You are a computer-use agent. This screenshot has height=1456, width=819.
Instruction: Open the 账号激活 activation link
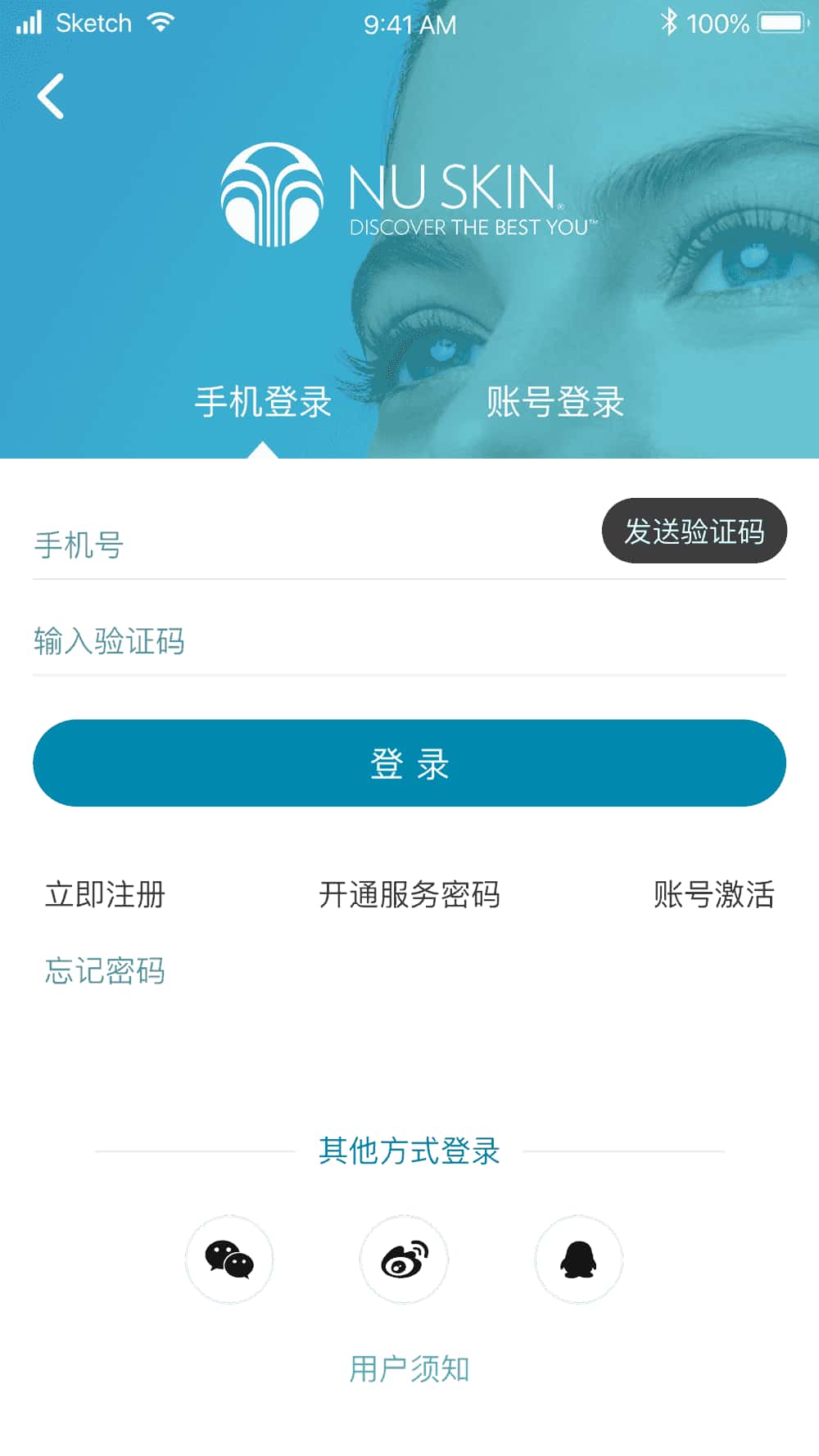(x=714, y=896)
